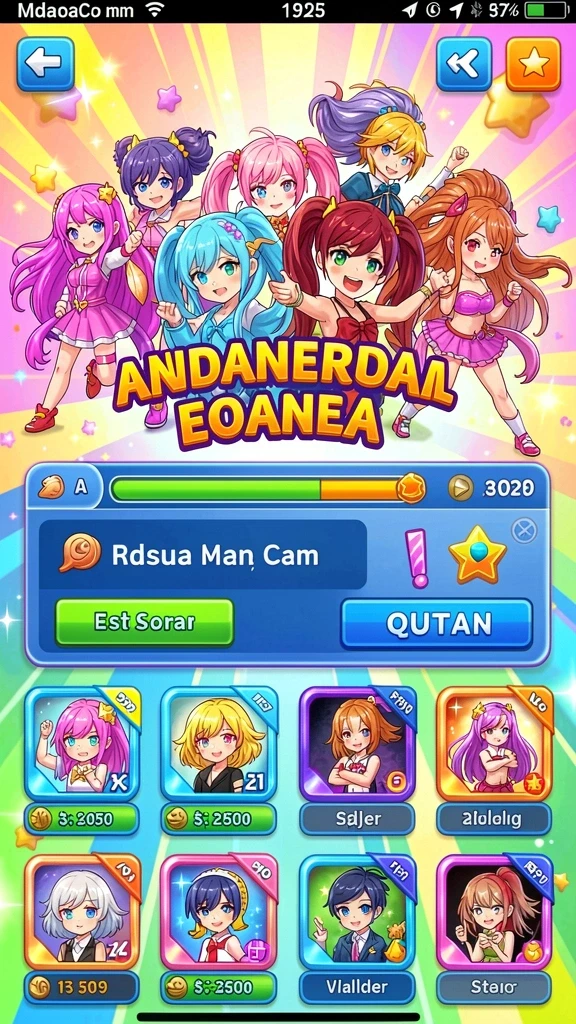576x1024 pixels.
Task: Close the Rdsua Man Cam panel
Action: [x=524, y=530]
